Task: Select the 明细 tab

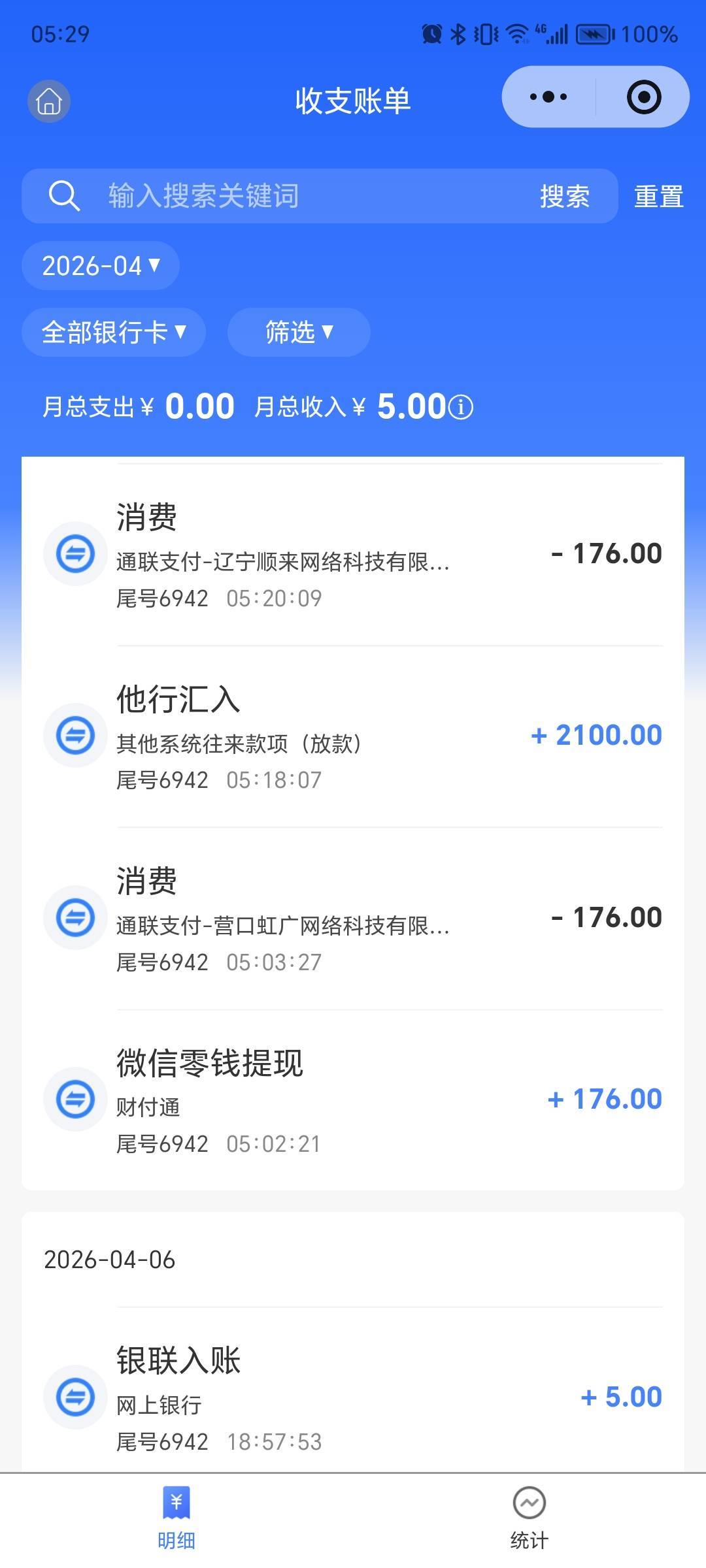Action: (176, 1518)
